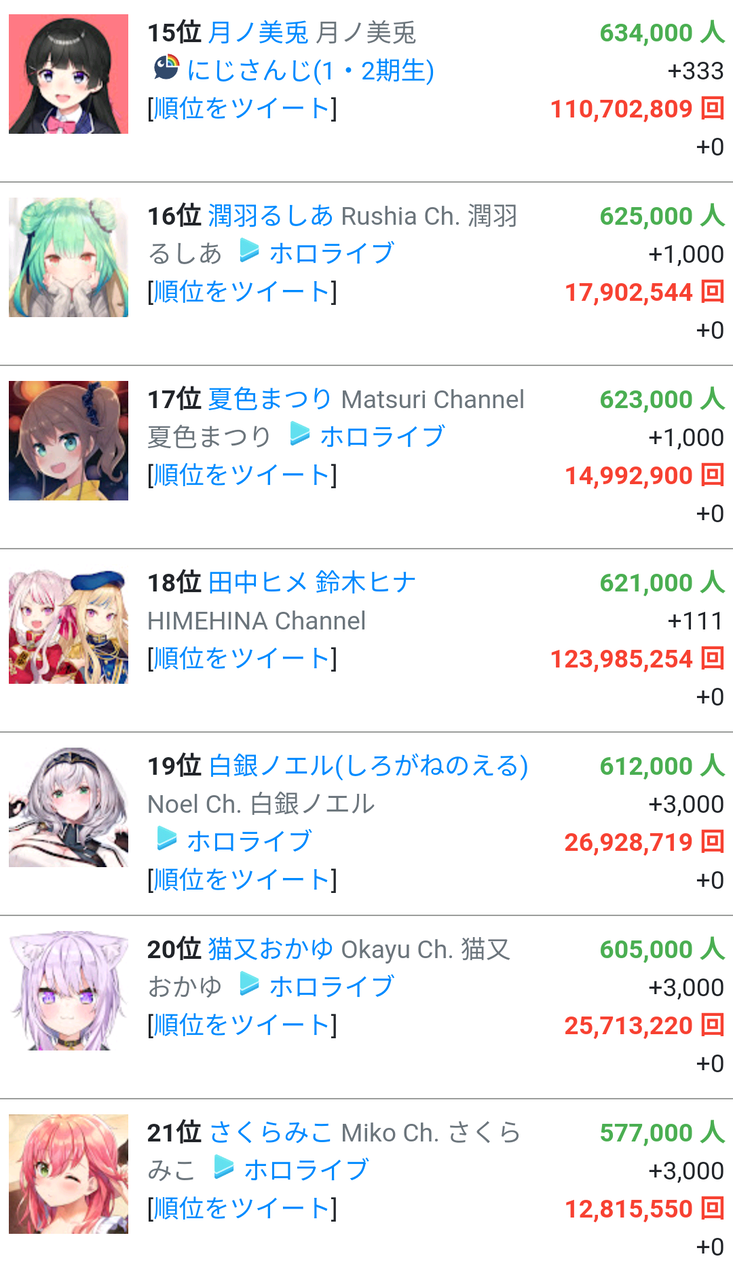Tweet the rank of 月ノ美兎
The image size is (733, 1280).
tap(242, 108)
